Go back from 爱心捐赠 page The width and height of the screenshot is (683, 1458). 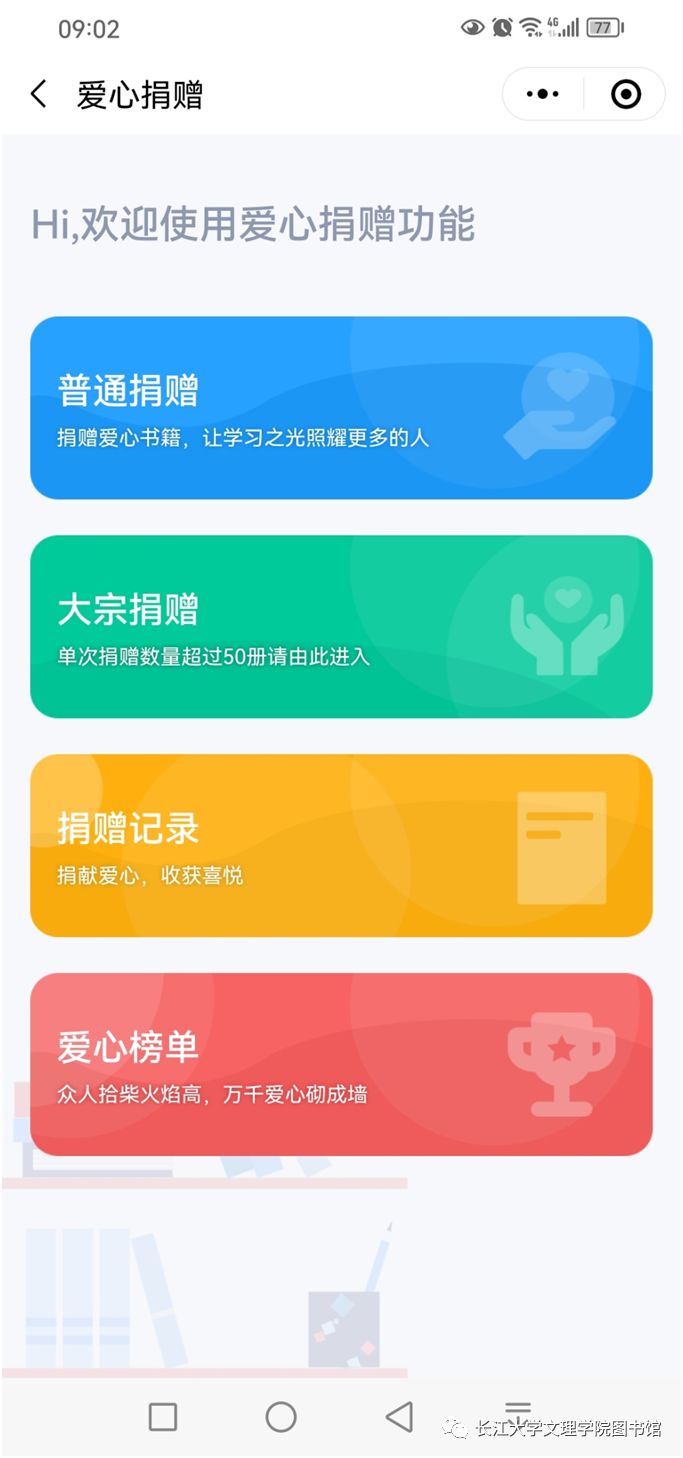pyautogui.click(x=39, y=95)
